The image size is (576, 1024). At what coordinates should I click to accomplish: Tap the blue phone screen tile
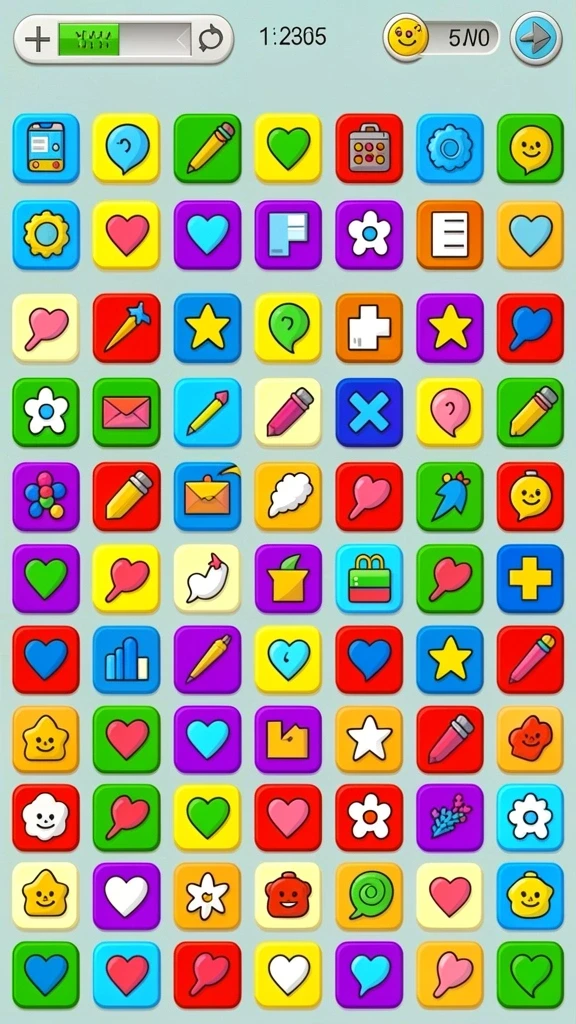point(46,148)
